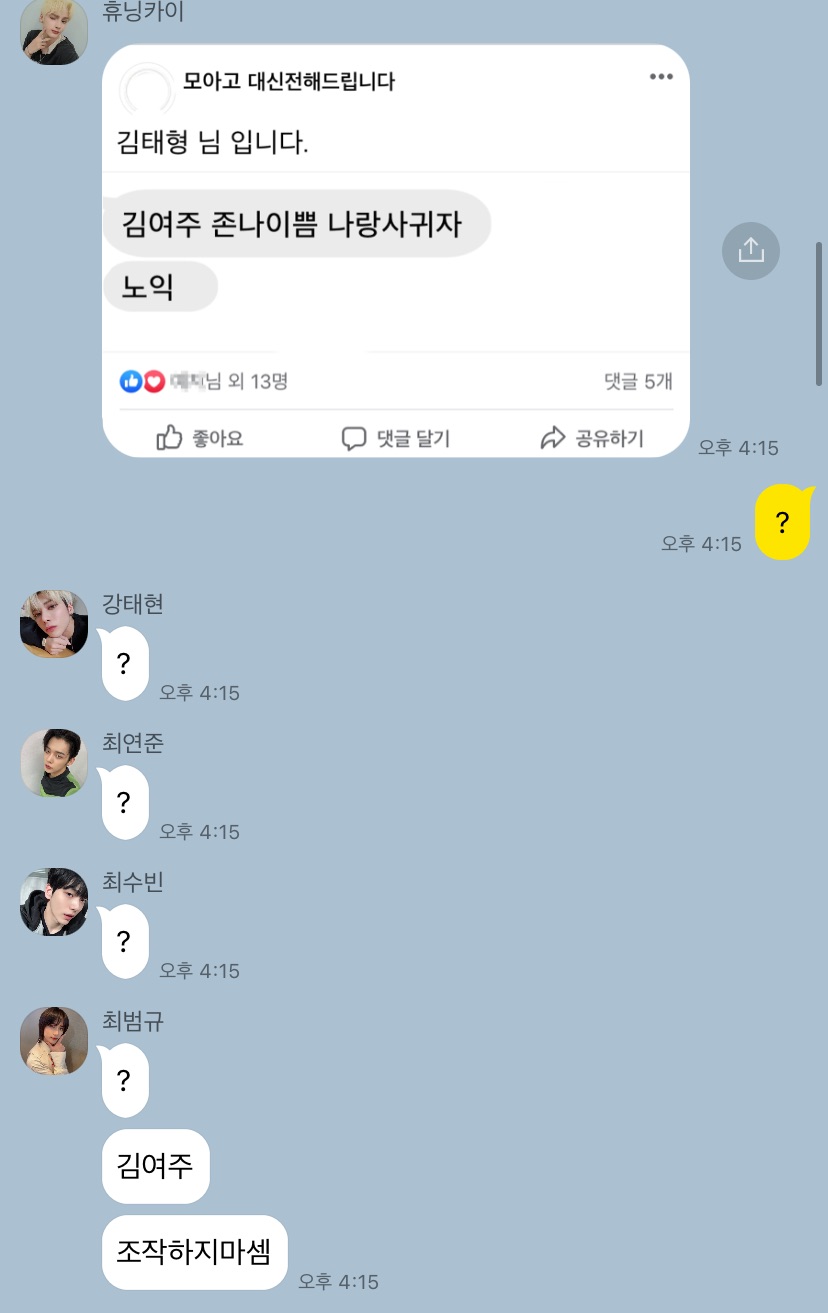The image size is (828, 1313).
Task: View 강태현's profile avatar
Action: (x=54, y=624)
